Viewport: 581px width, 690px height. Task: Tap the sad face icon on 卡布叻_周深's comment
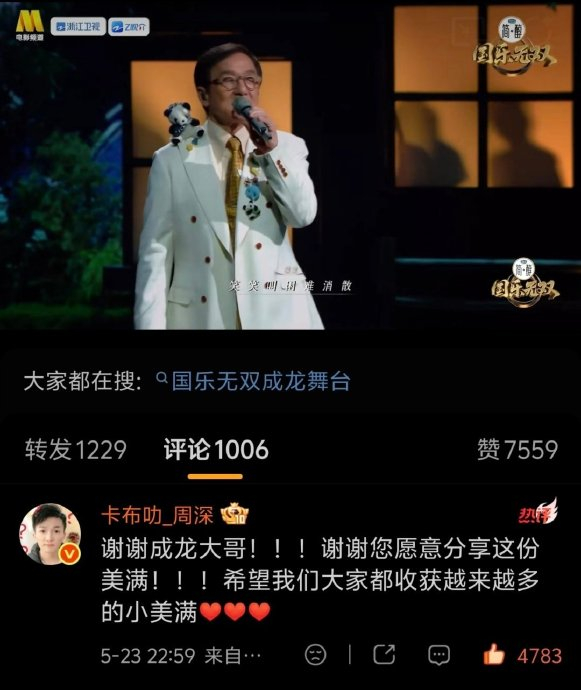(x=316, y=655)
